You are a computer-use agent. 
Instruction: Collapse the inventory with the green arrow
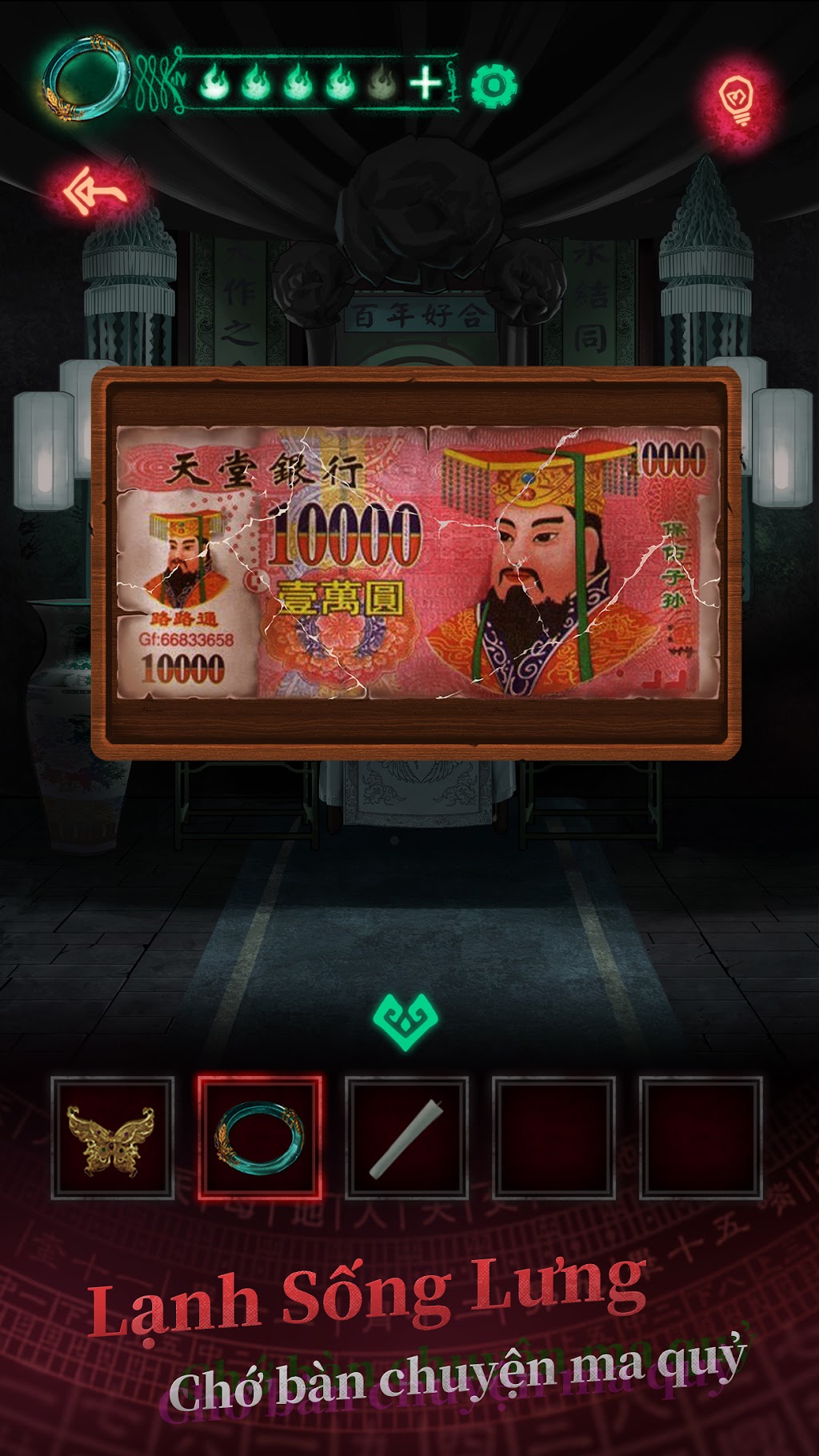pyautogui.click(x=406, y=1022)
